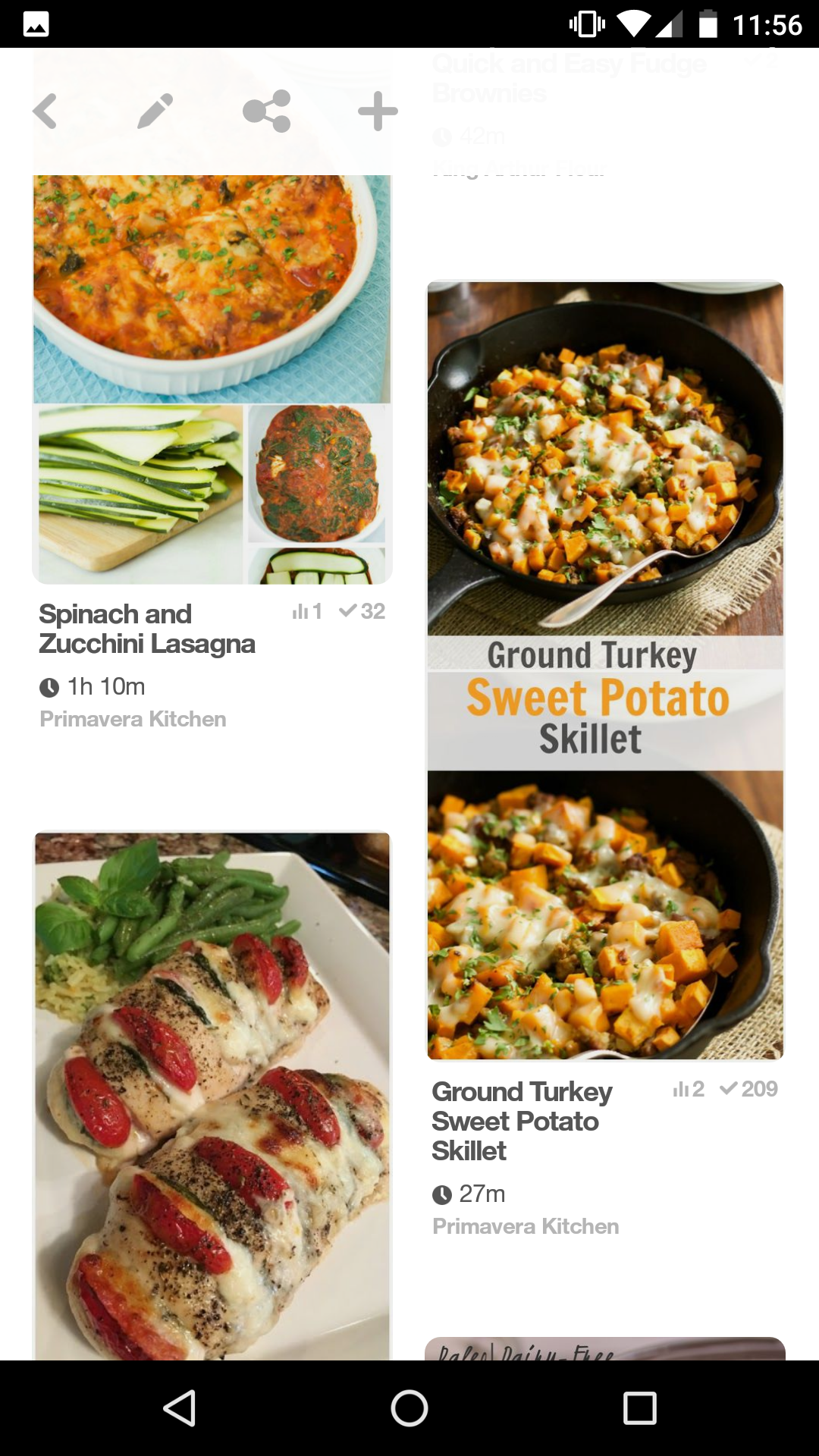Share this recipe collection
The image size is (819, 1456).
(x=267, y=111)
